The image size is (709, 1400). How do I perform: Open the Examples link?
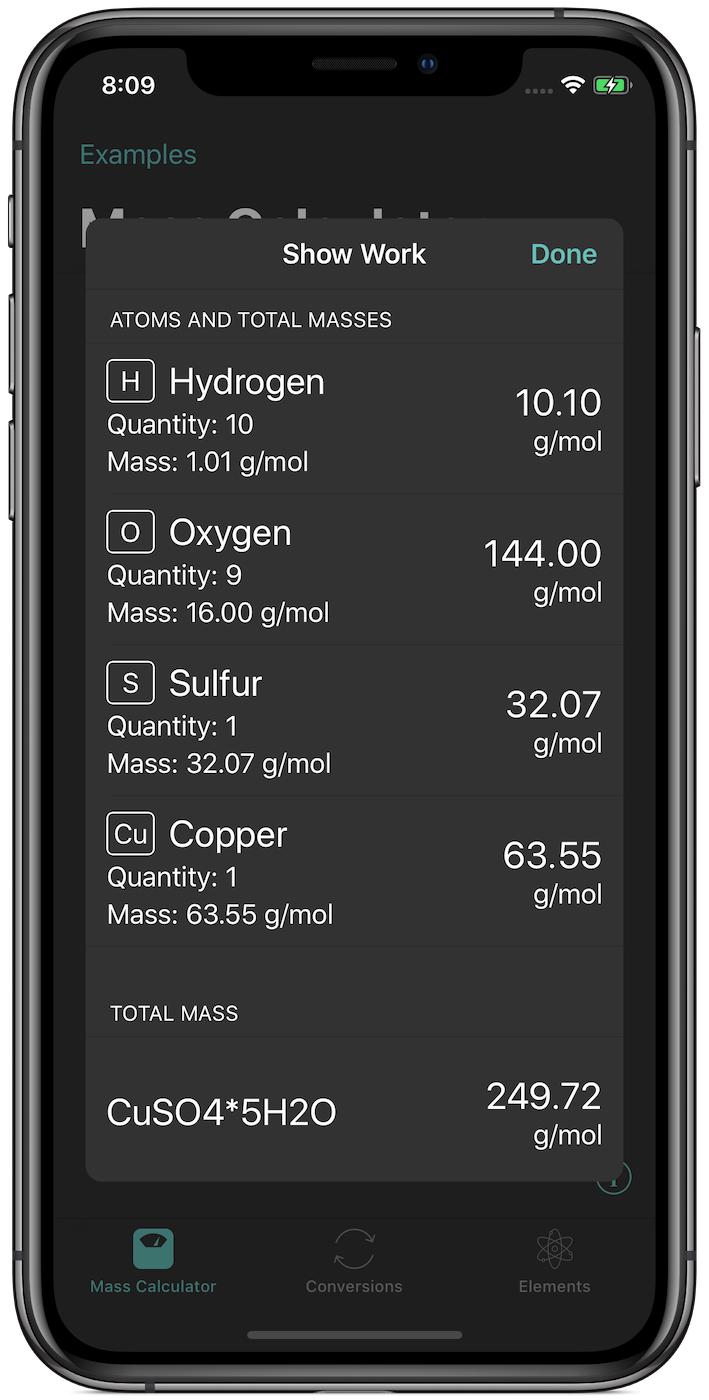point(138,155)
